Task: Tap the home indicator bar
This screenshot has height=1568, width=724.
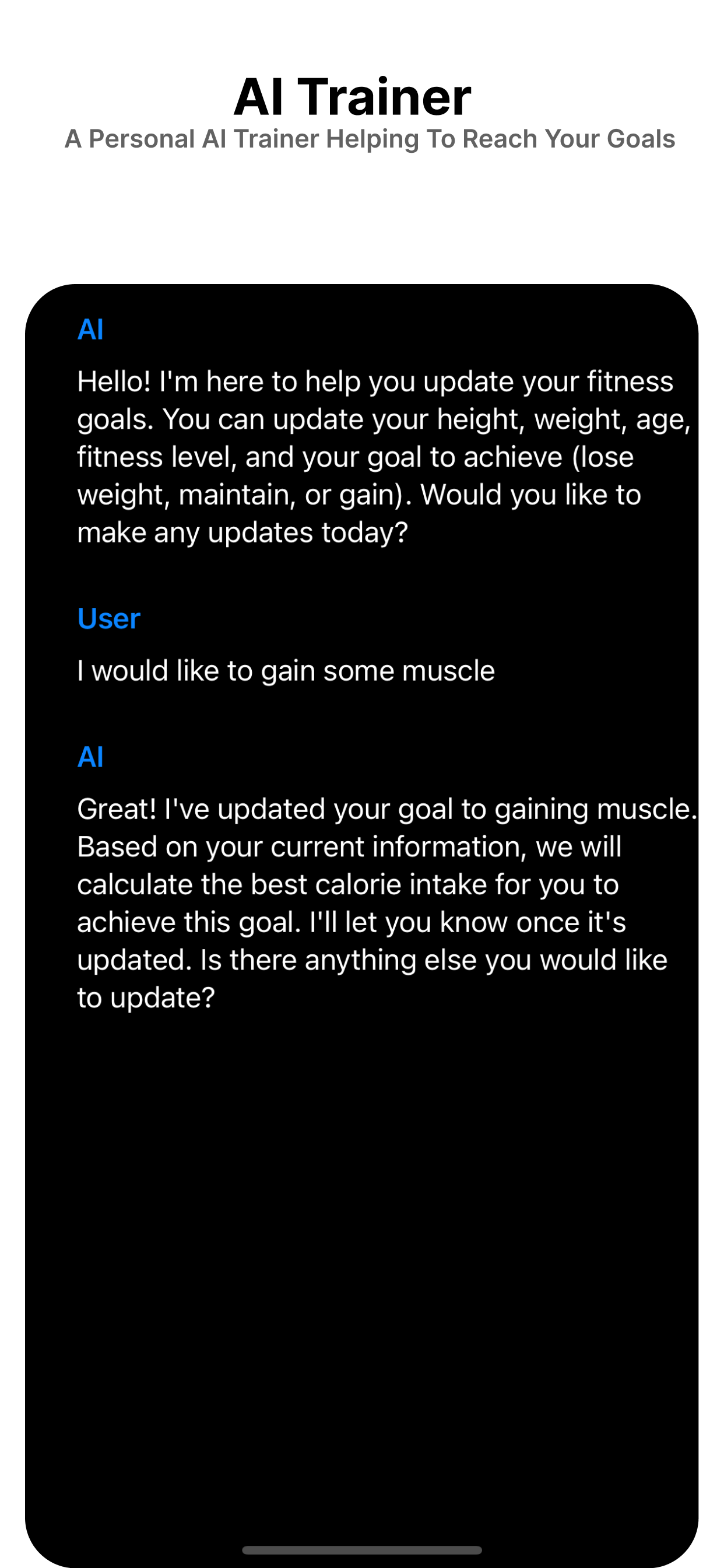Action: click(x=362, y=1550)
